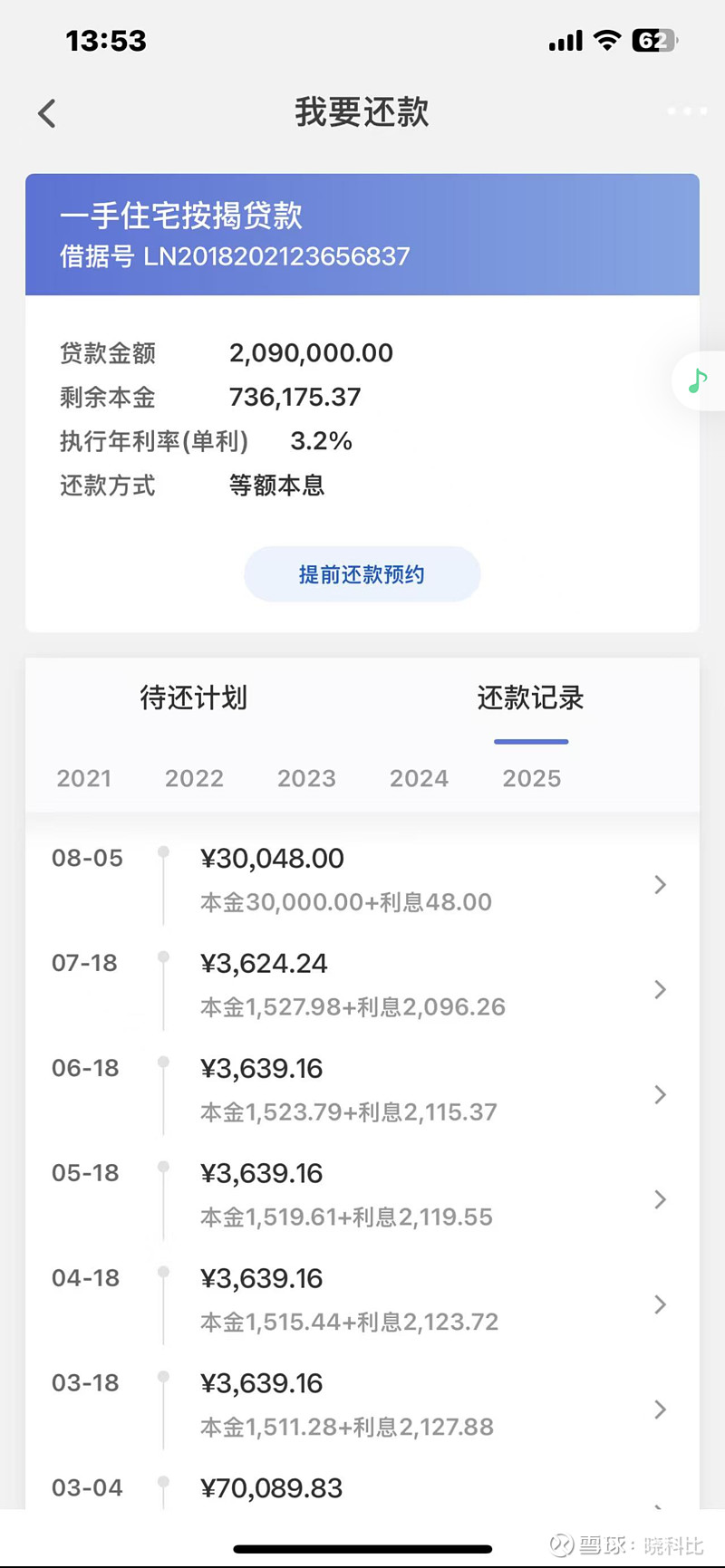Open the 08-05 repayment of ¥30,048.00

[362, 880]
